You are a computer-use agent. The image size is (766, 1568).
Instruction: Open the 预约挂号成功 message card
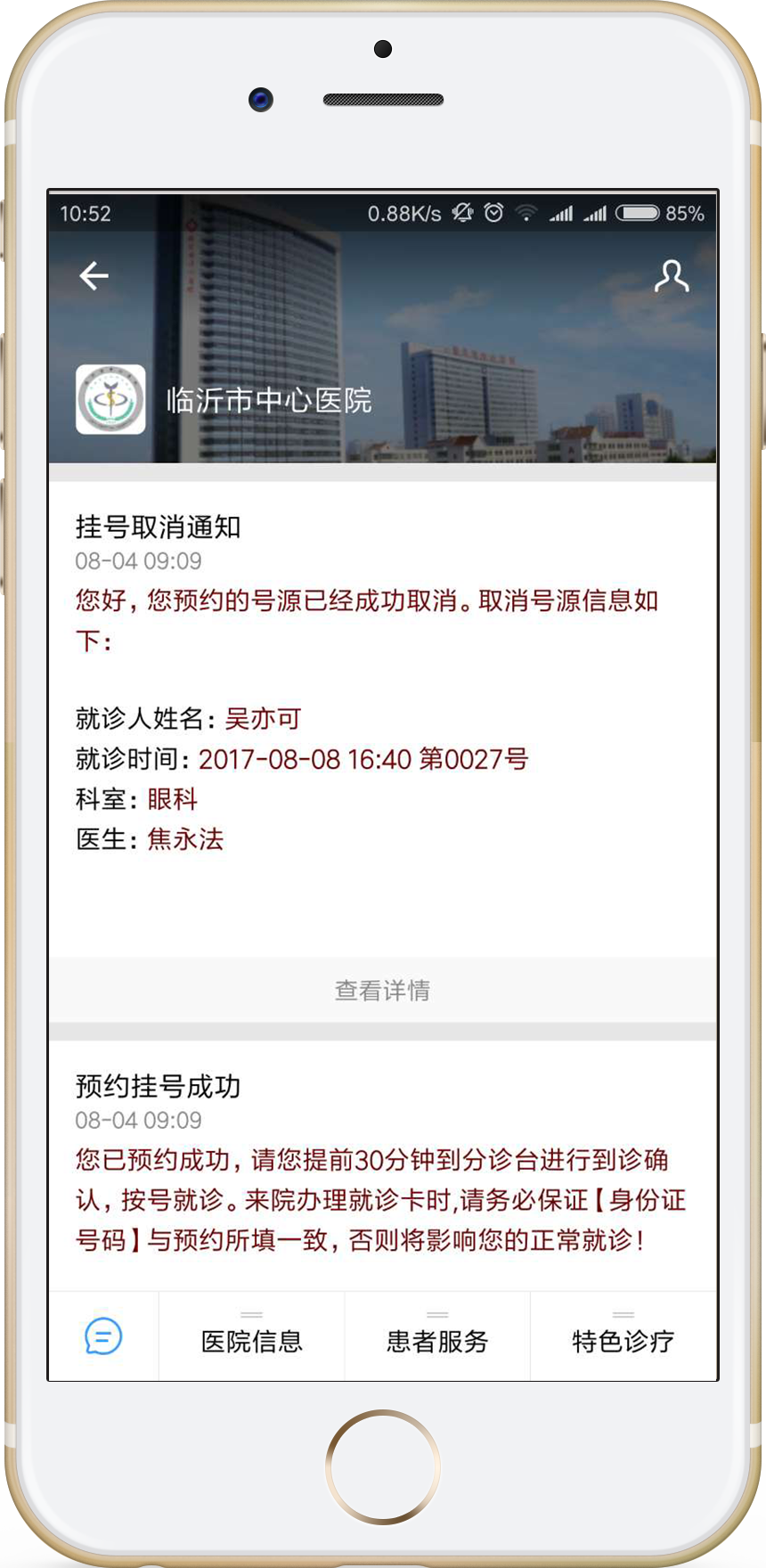coord(382,1165)
